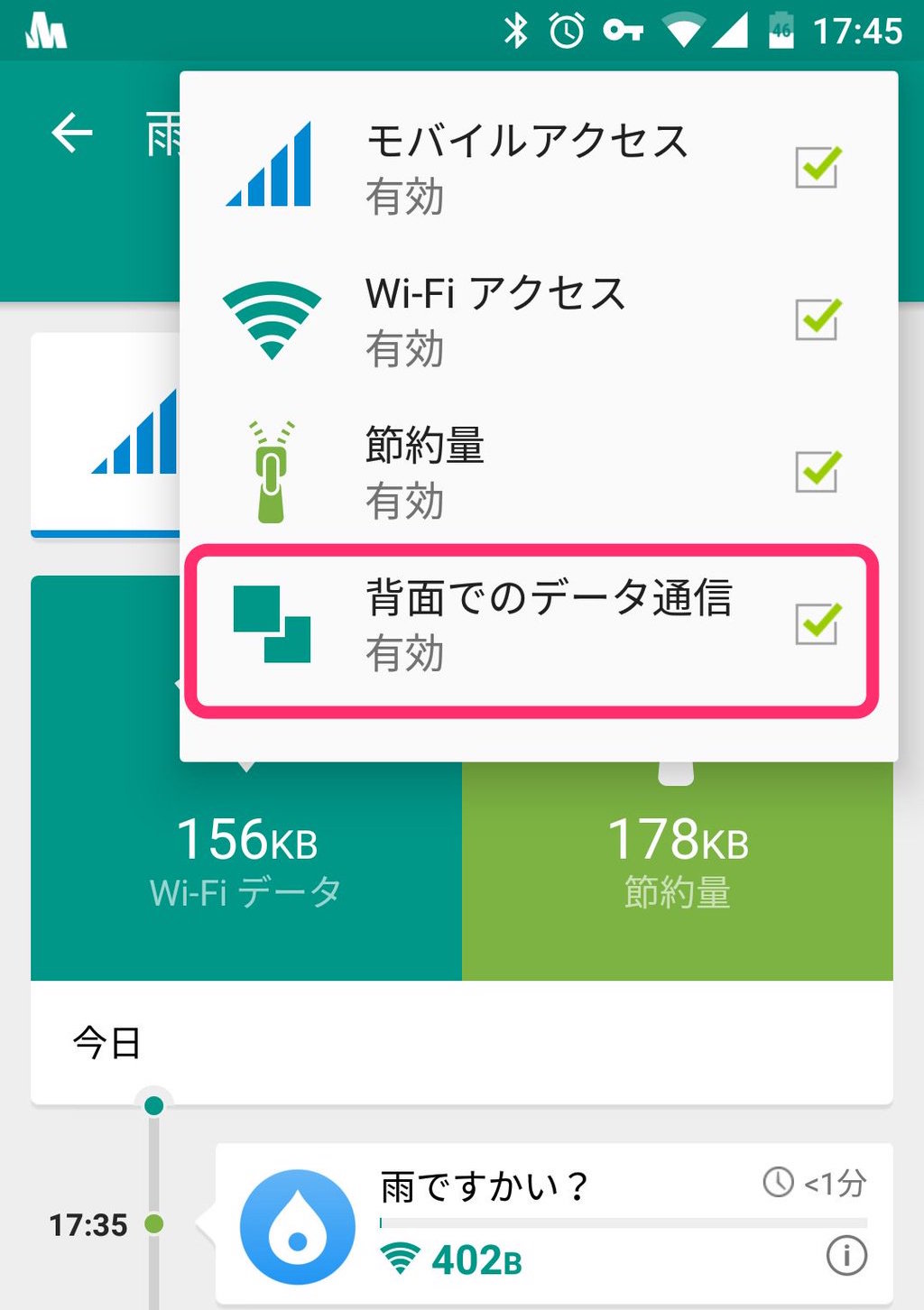Disable the モバイルアクセス checkbox

tap(816, 167)
